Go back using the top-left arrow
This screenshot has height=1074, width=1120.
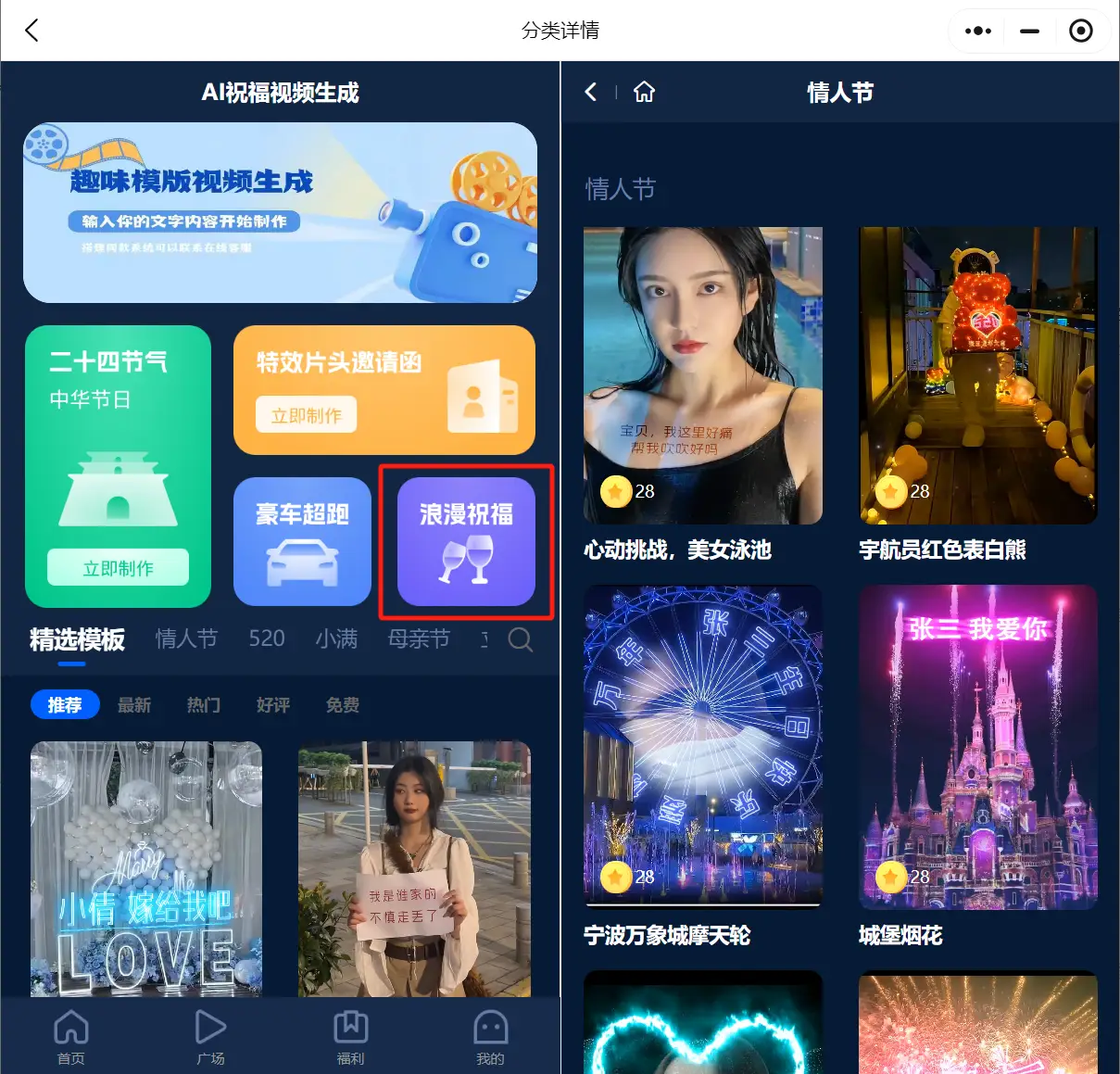point(31,31)
